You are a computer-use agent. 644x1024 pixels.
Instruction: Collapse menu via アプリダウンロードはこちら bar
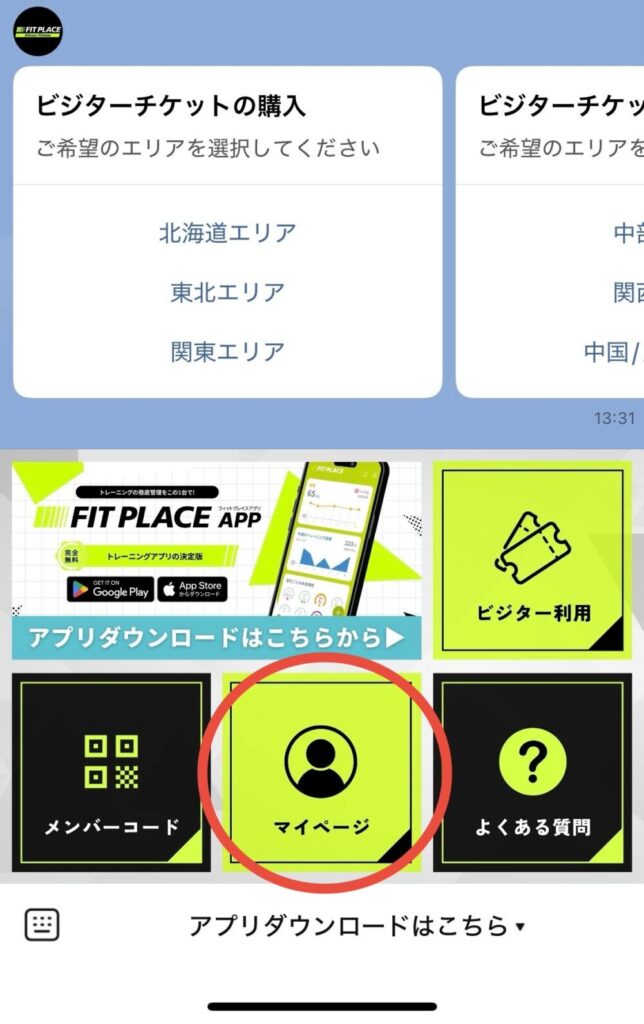click(x=356, y=926)
